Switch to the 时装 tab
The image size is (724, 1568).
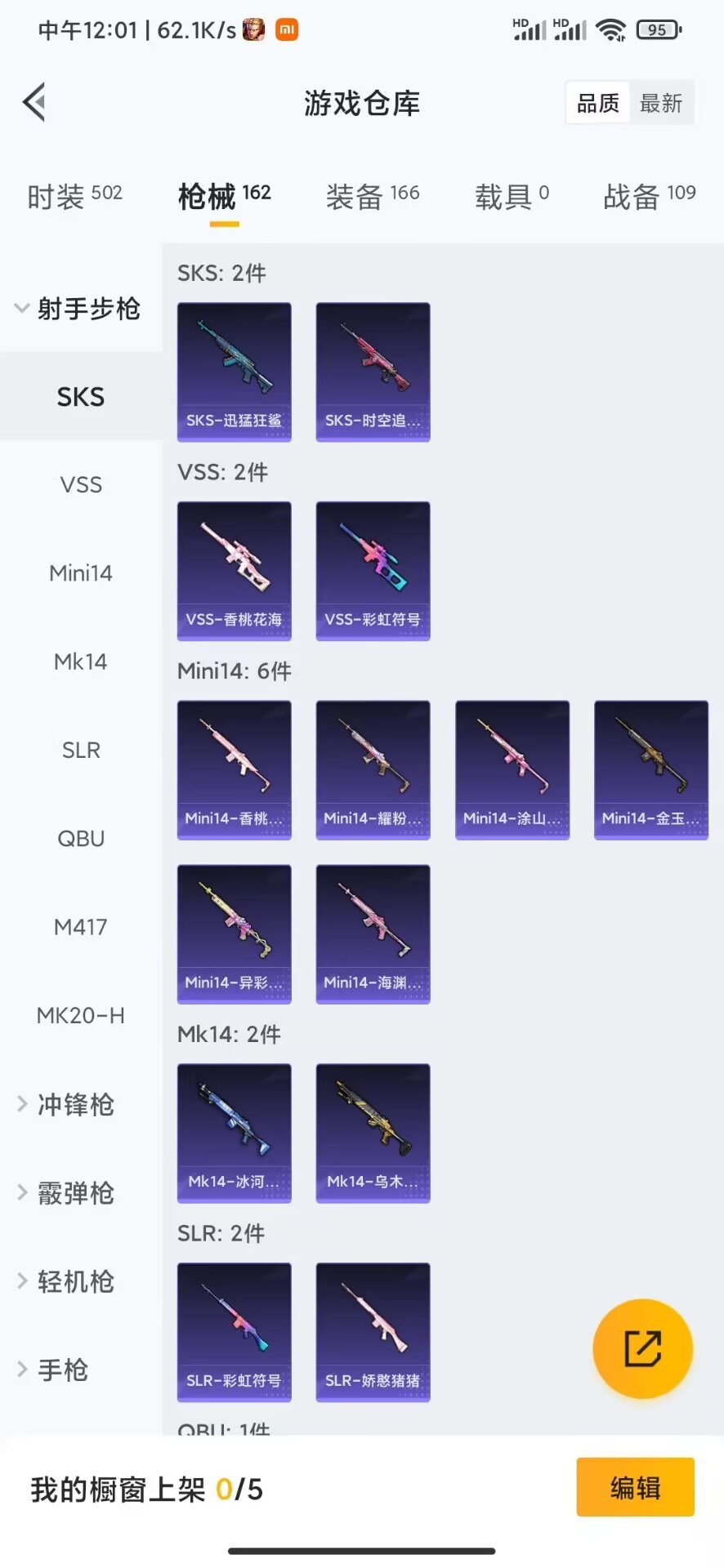(74, 196)
